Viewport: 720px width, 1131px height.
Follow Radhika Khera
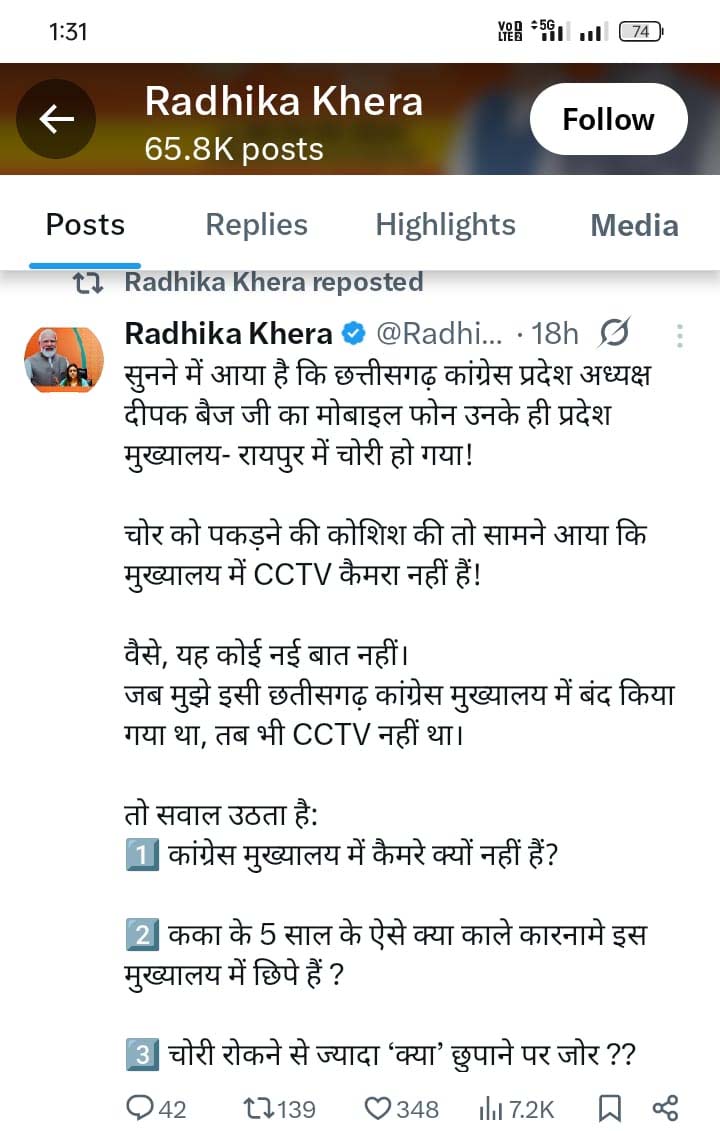pyautogui.click(x=608, y=120)
